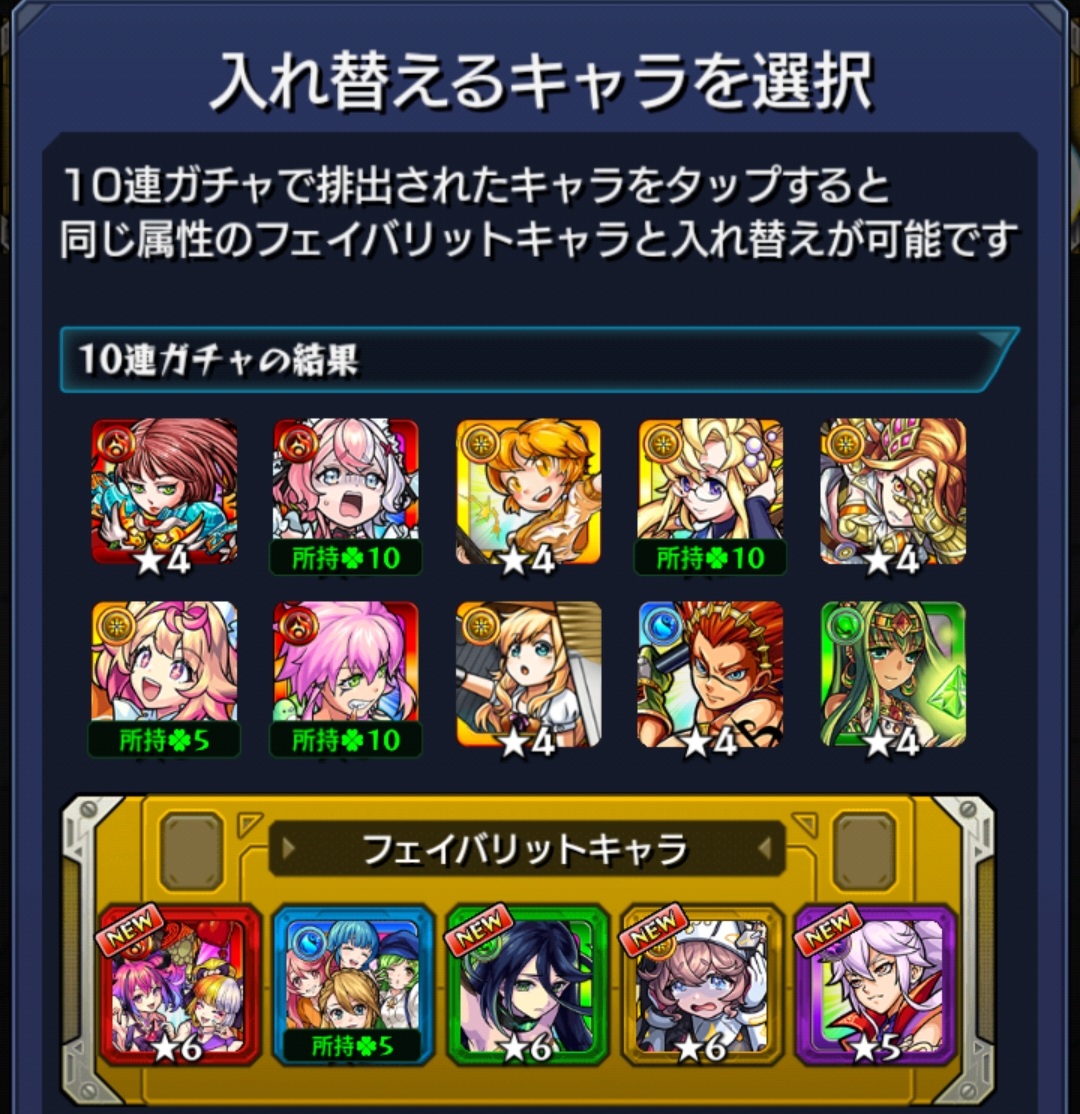This screenshot has width=1080, height=1114.
Task: Select the smiling pink-blonde girl with 所持5
Action: click(165, 675)
